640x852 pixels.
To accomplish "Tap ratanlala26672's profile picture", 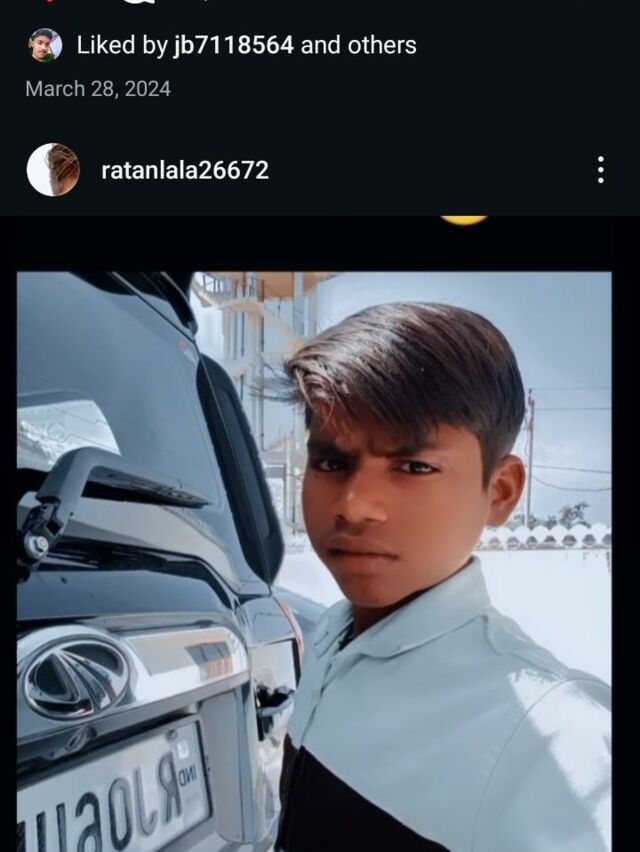I will 52,170.
